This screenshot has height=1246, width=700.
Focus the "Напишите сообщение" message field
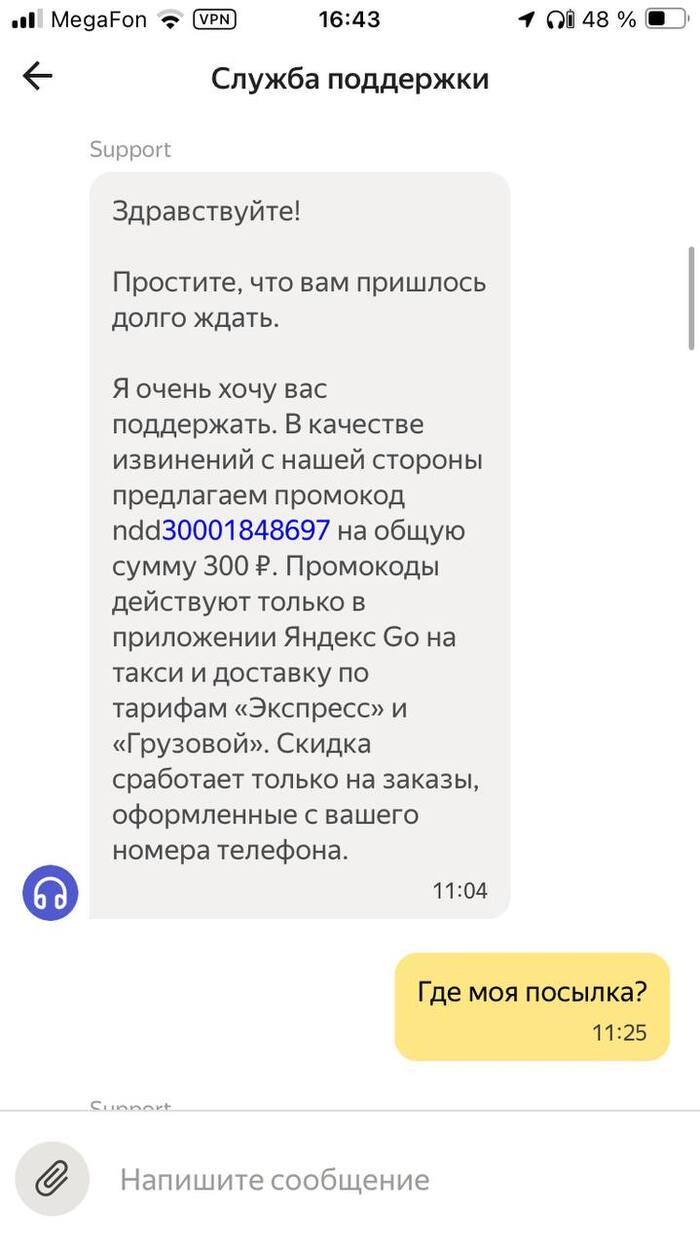pyautogui.click(x=380, y=1179)
